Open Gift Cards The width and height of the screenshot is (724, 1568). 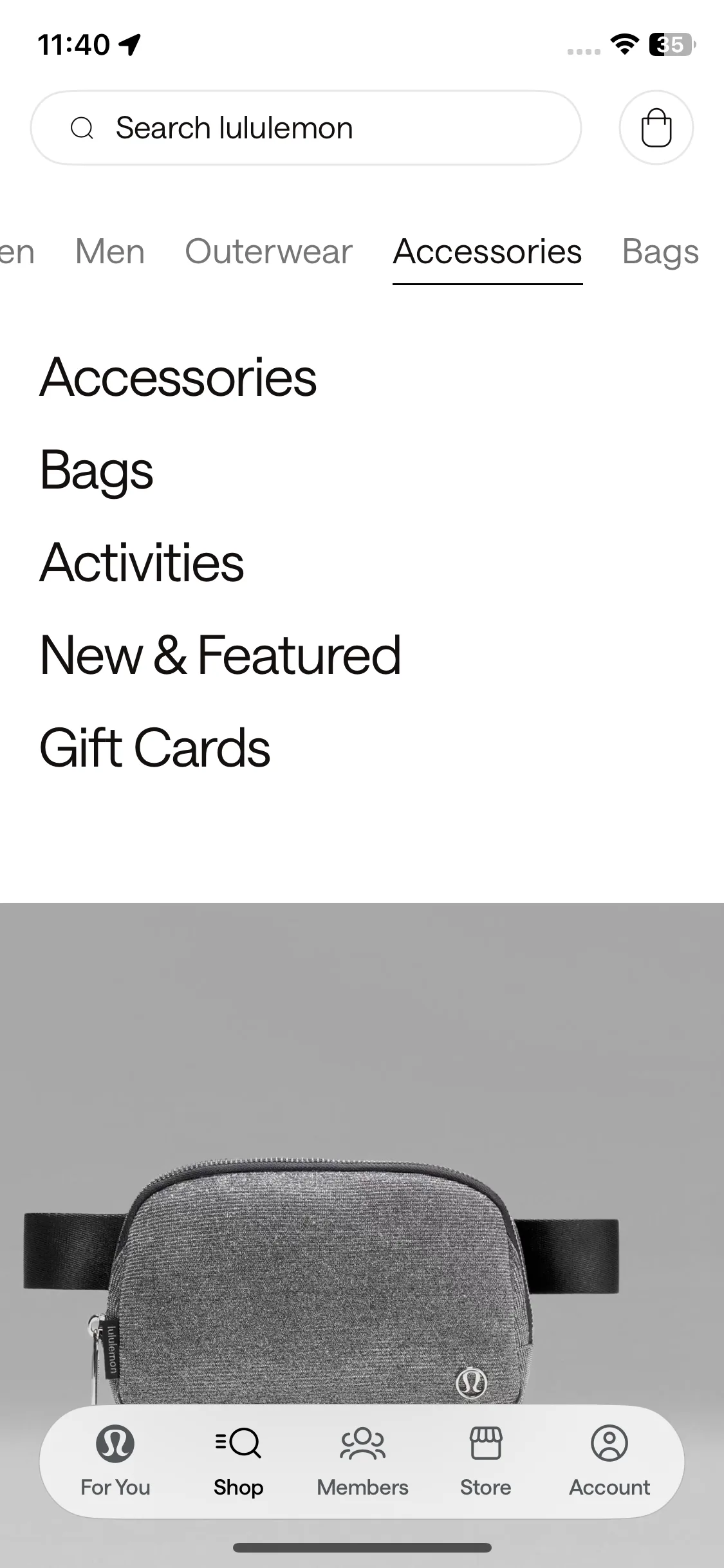[155, 748]
